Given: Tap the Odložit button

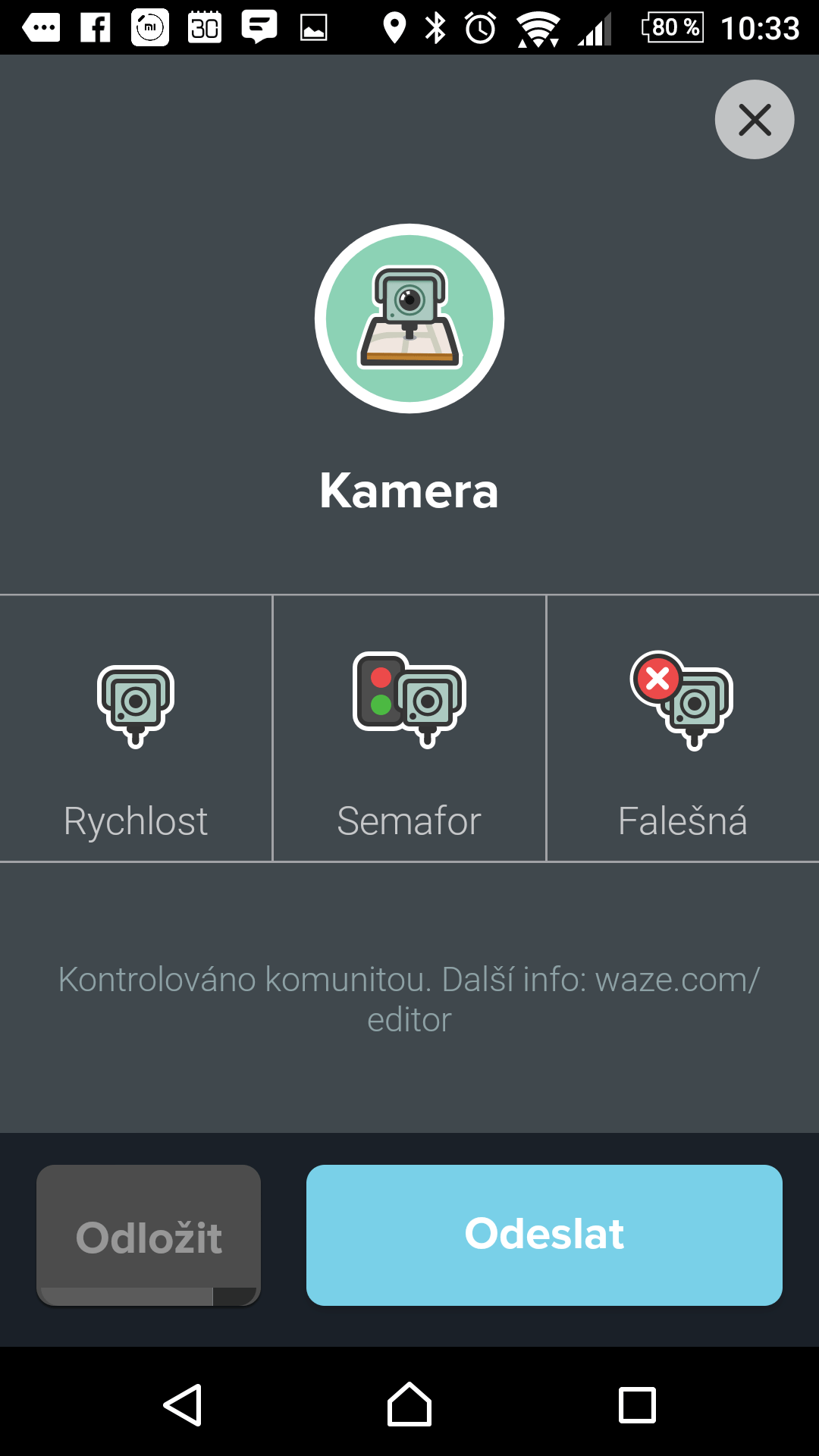Looking at the screenshot, I should click(149, 1235).
